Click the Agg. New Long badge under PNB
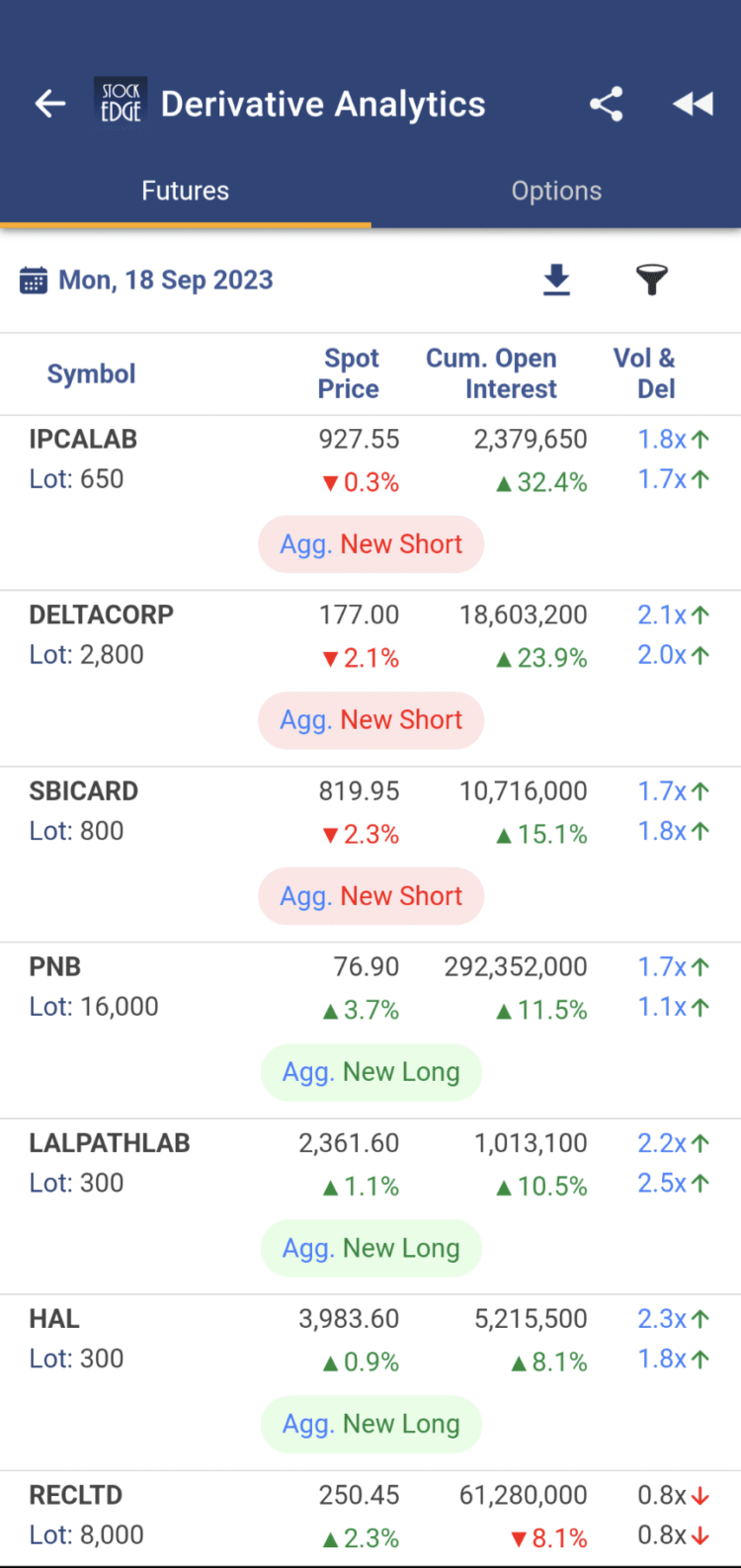The width and height of the screenshot is (741, 1568). tap(371, 1072)
